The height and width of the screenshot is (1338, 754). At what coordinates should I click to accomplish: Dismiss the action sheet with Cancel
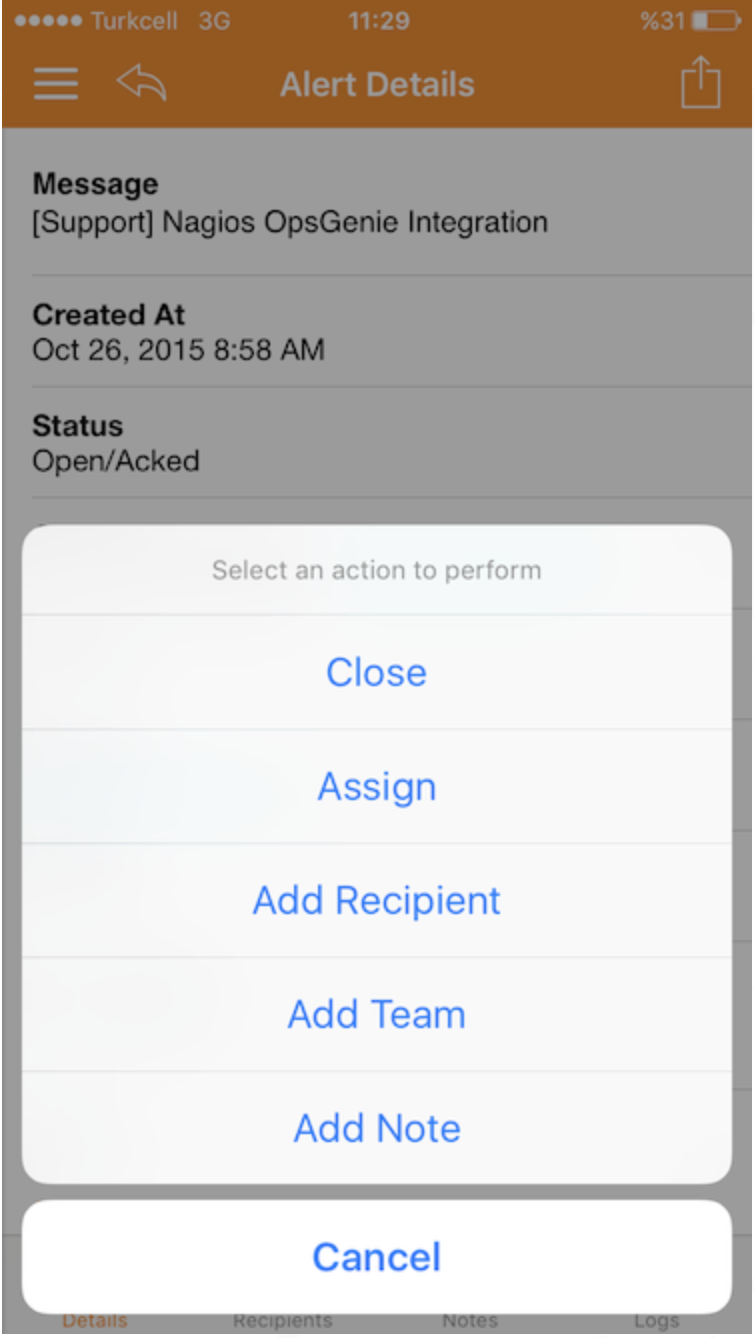pyautogui.click(x=376, y=1257)
